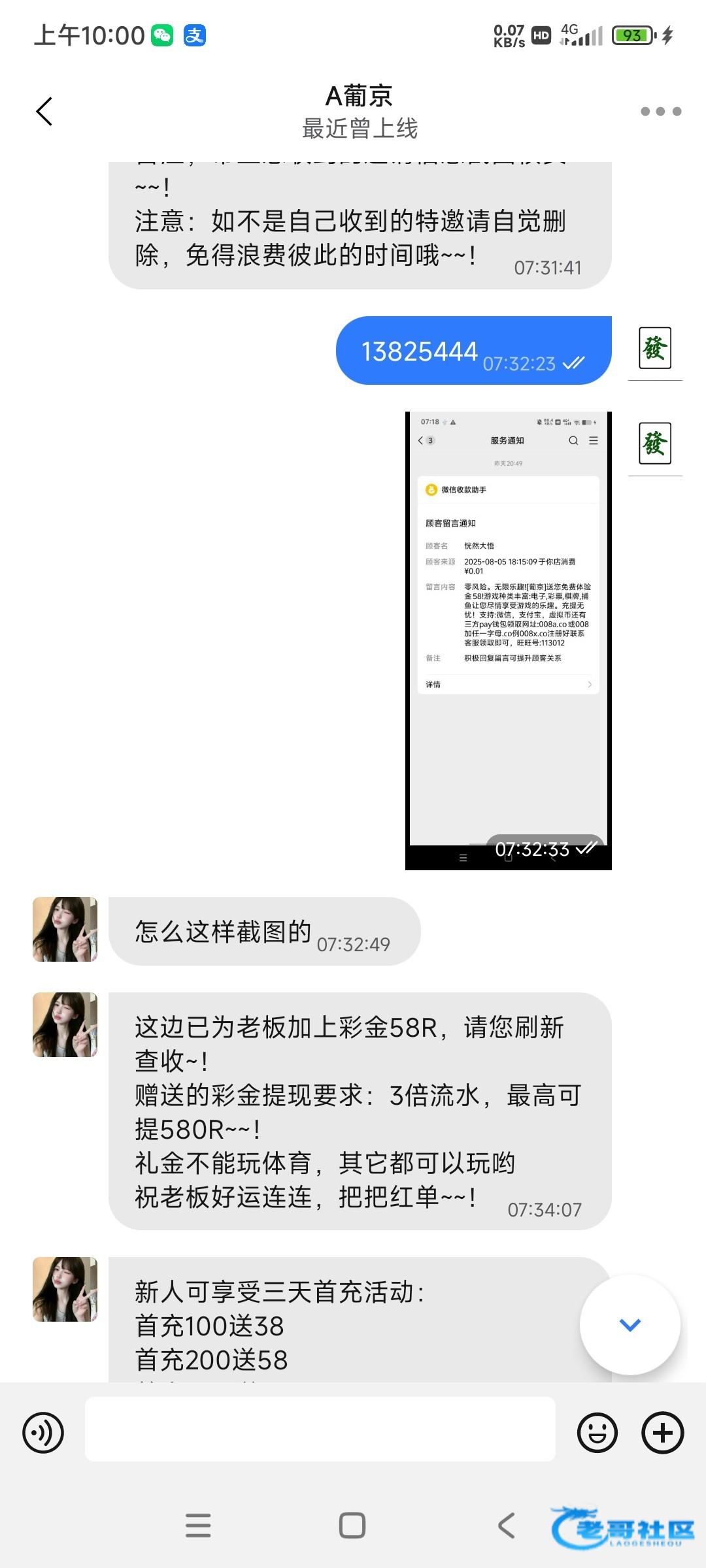Open the plus attachment menu
Screen dimensions: 706x1568
(x=663, y=1433)
